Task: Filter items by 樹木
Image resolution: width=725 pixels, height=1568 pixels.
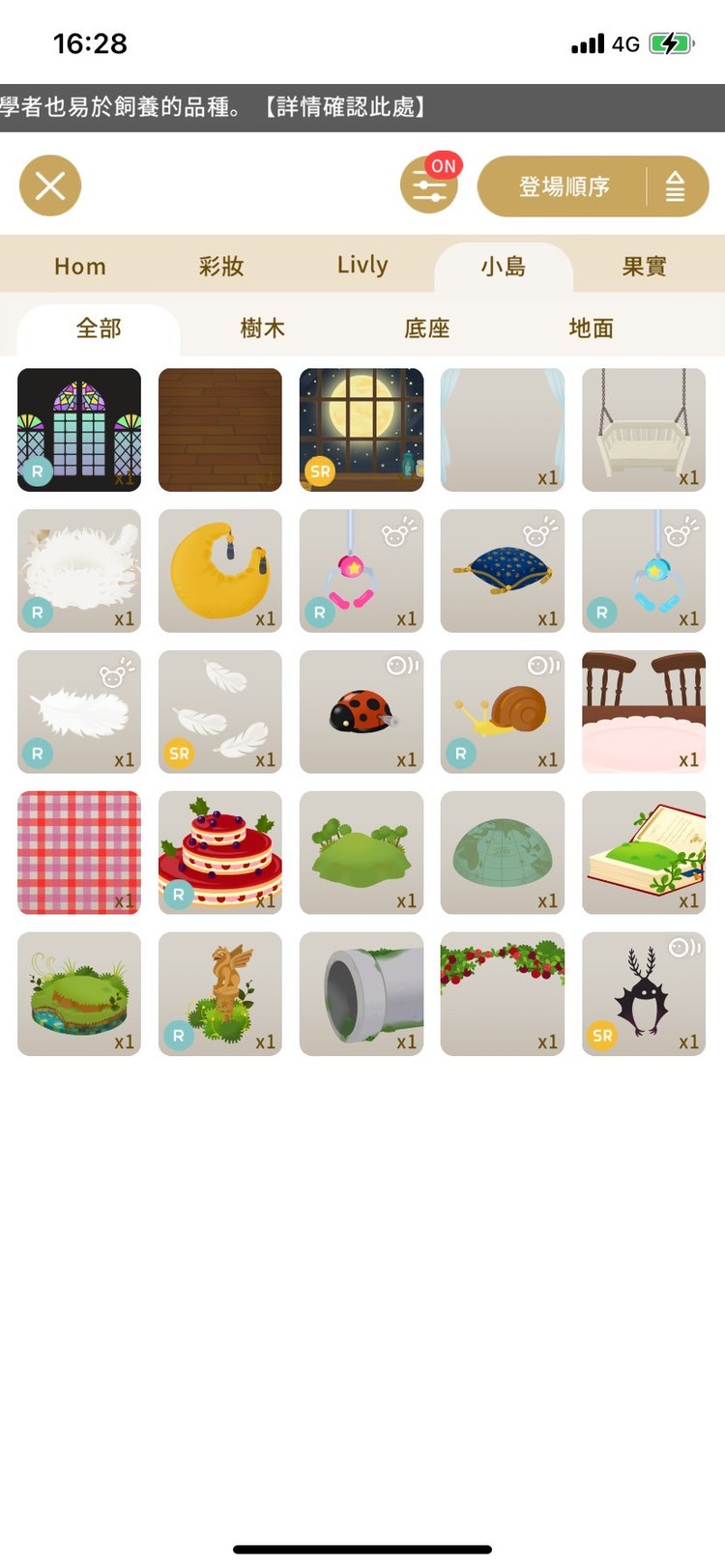Action: click(263, 328)
